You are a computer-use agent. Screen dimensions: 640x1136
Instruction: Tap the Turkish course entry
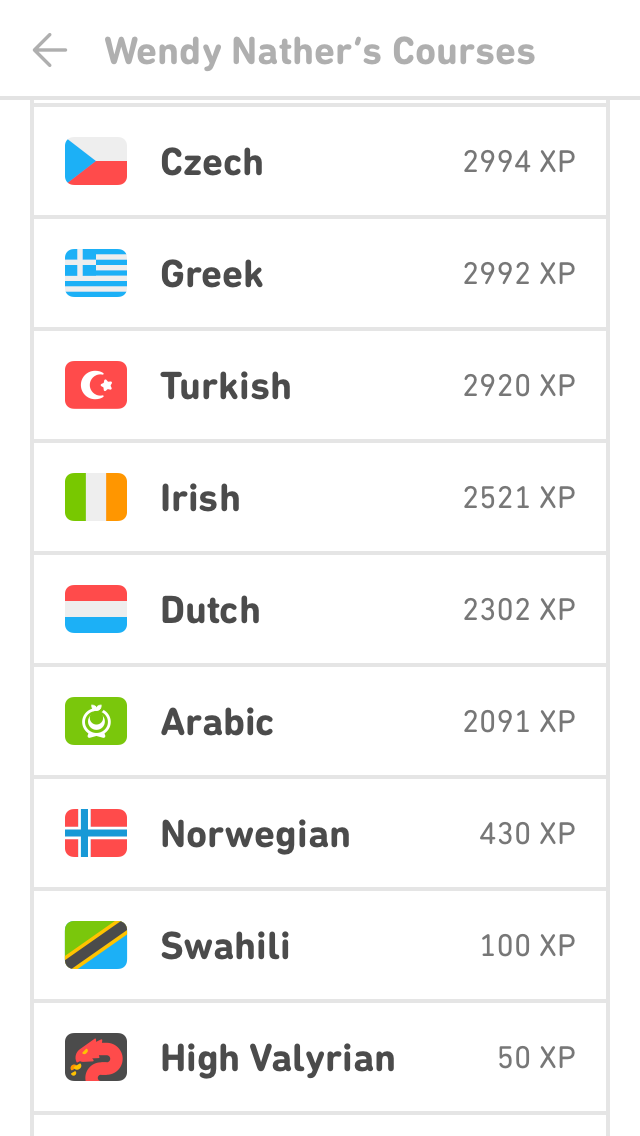click(320, 385)
